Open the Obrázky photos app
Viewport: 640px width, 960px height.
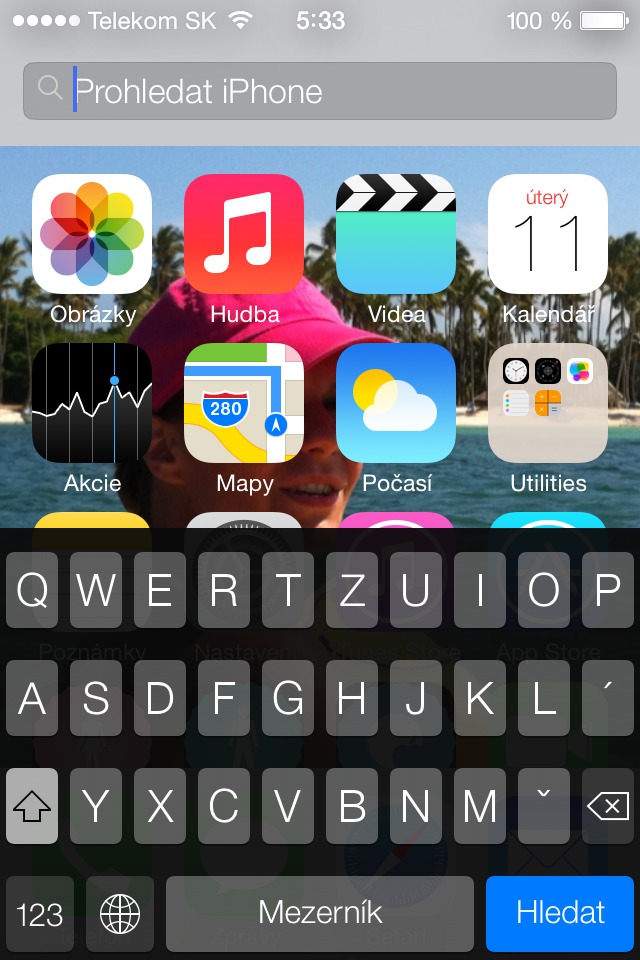coord(92,234)
